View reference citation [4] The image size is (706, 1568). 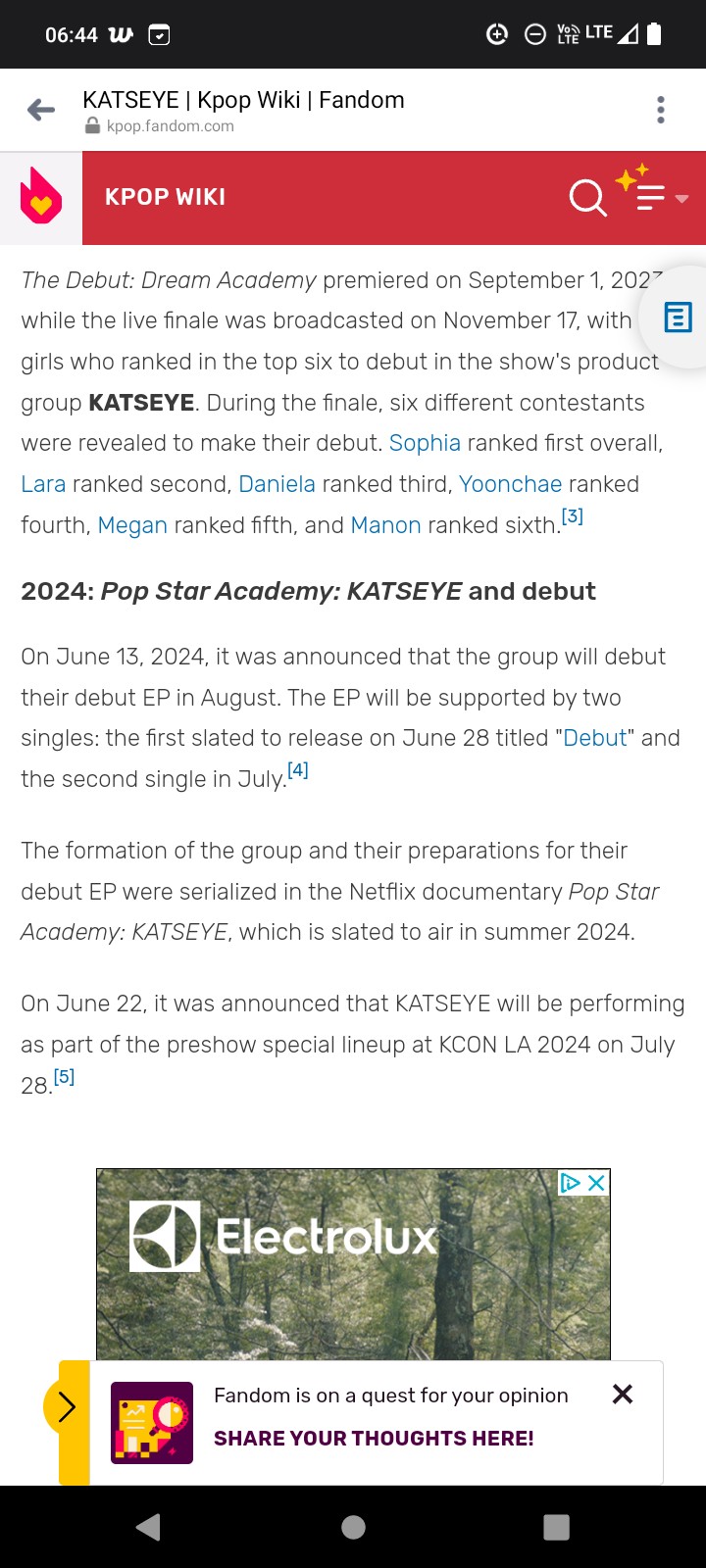298,770
